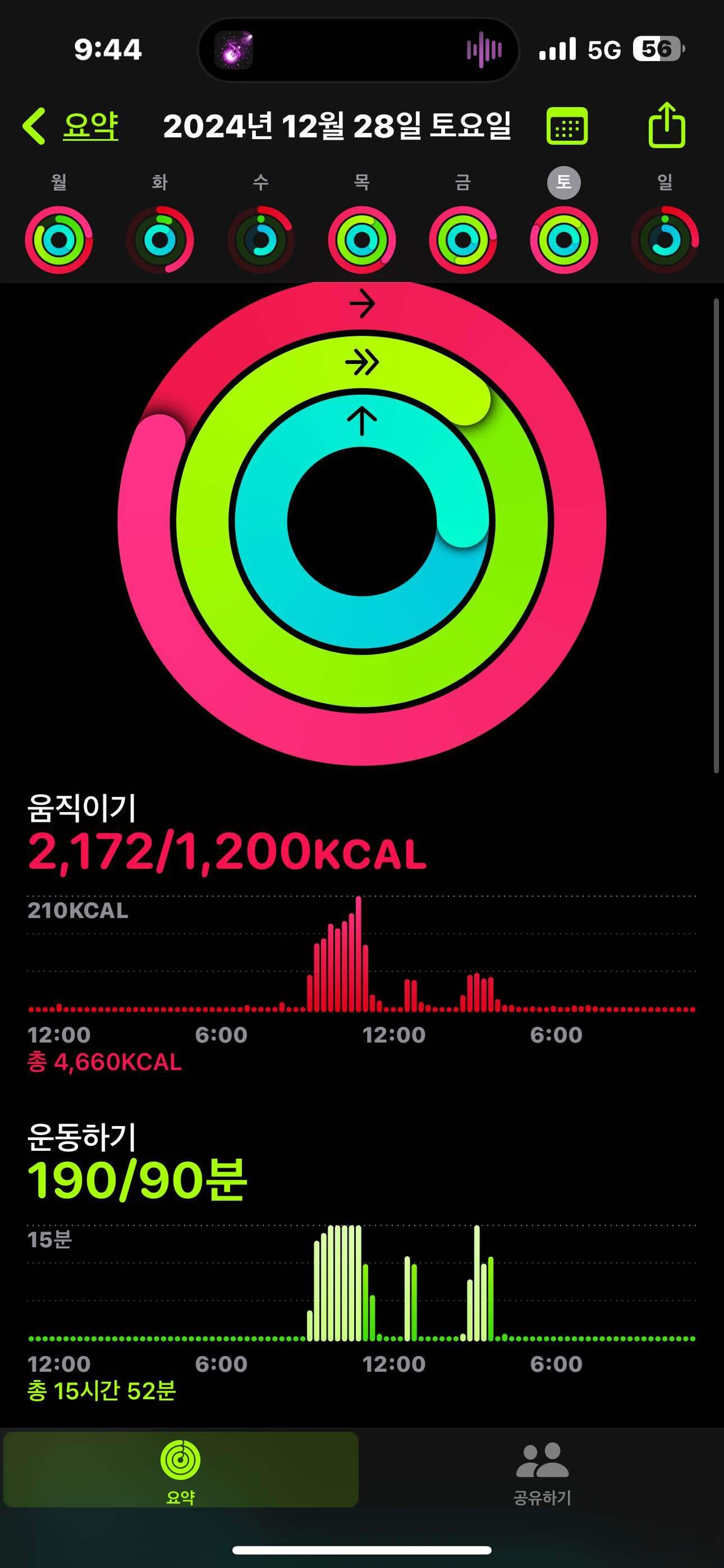Open Wednesday's (수) activity ring
This screenshot has width=724, height=1568.
point(261,239)
